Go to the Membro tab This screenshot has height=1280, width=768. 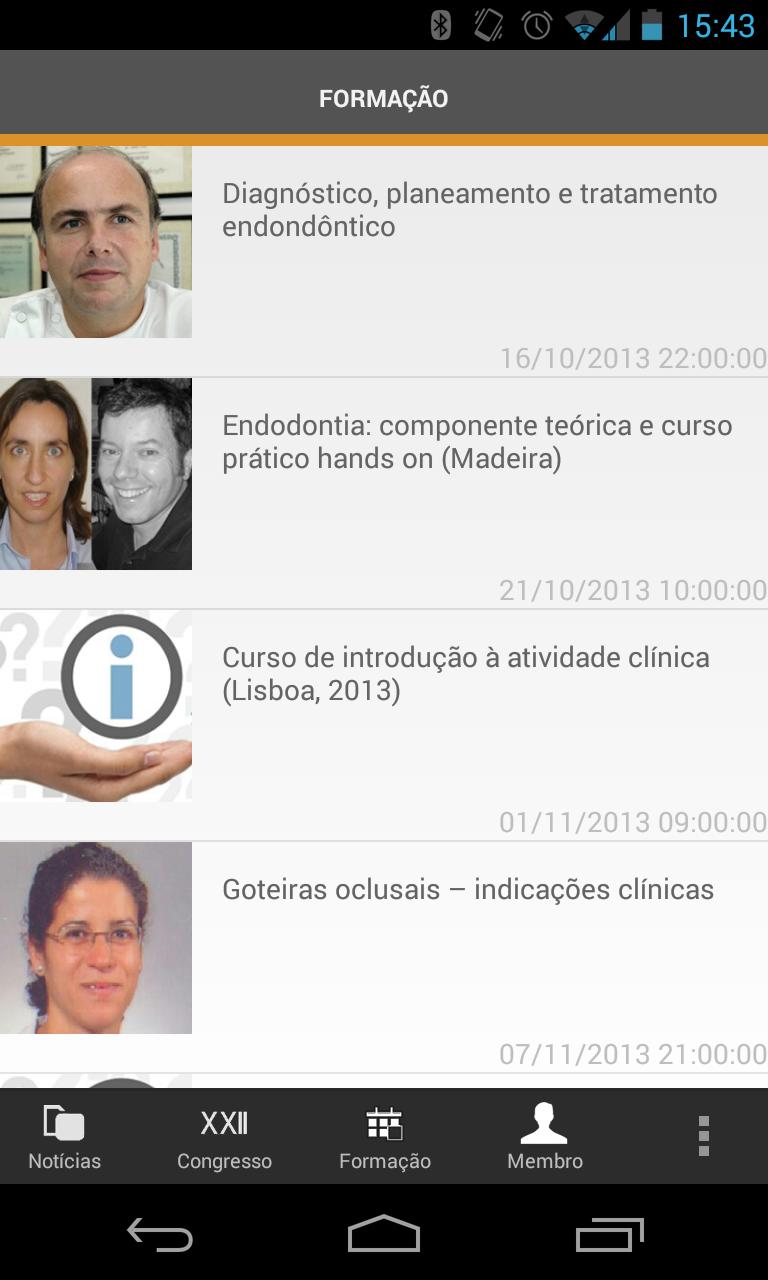[x=544, y=1138]
